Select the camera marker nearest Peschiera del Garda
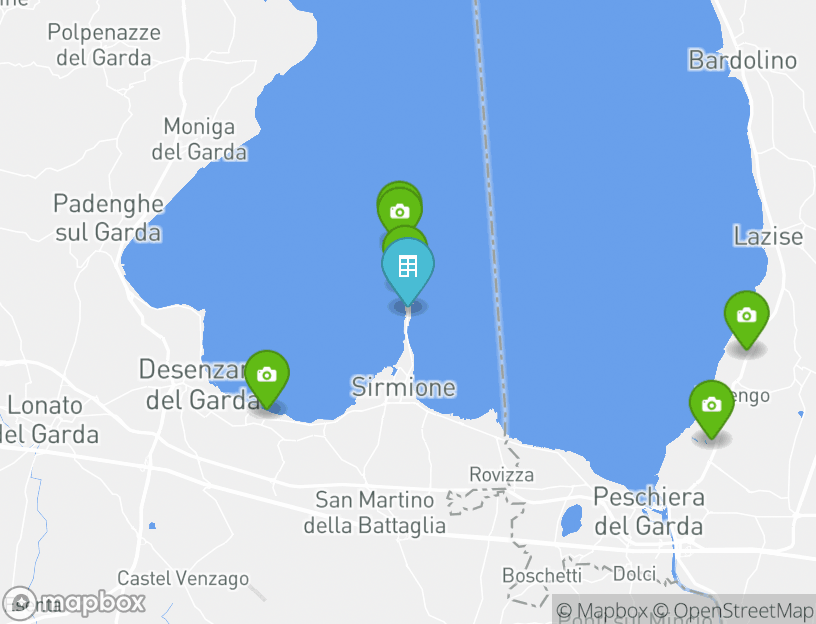The image size is (816, 624). click(x=711, y=405)
